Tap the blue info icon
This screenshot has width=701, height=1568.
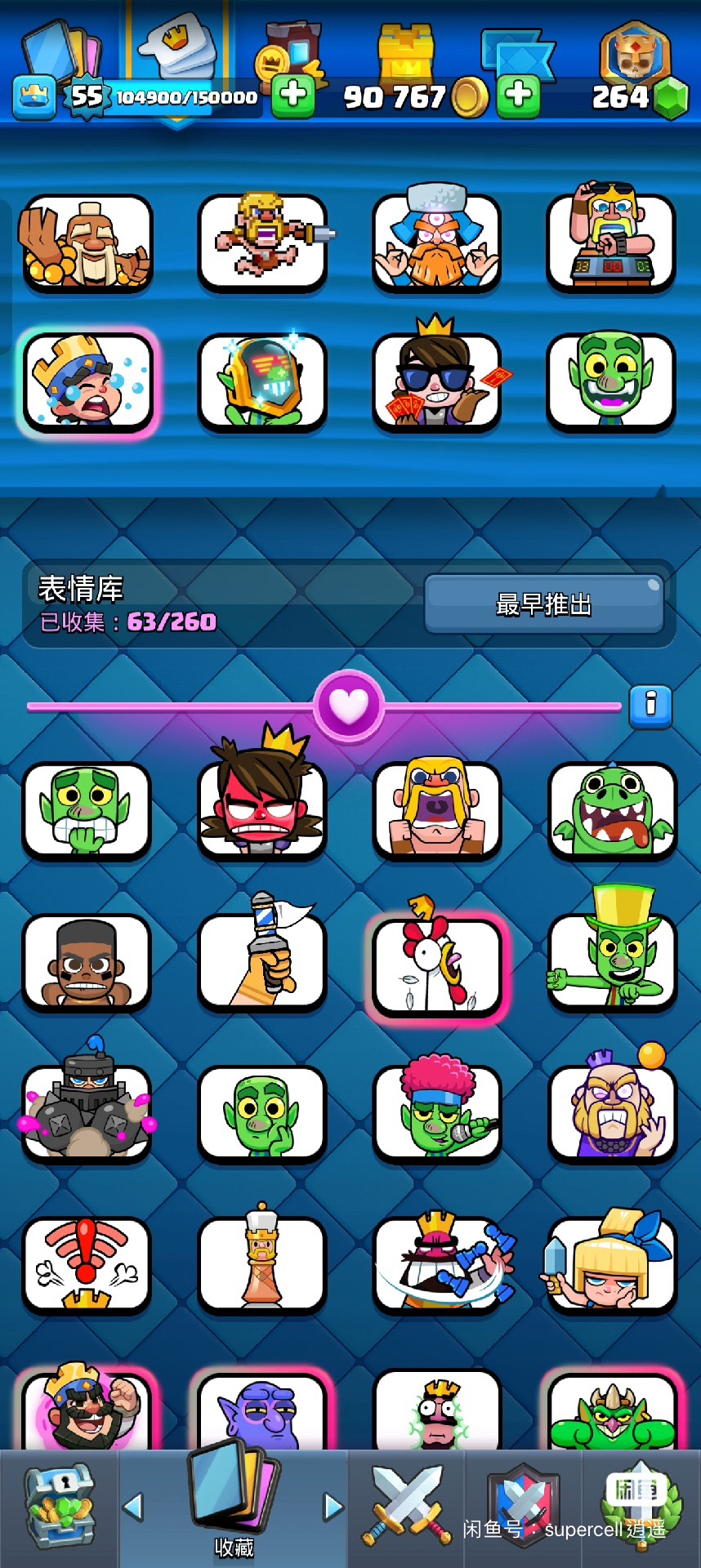pos(650,706)
